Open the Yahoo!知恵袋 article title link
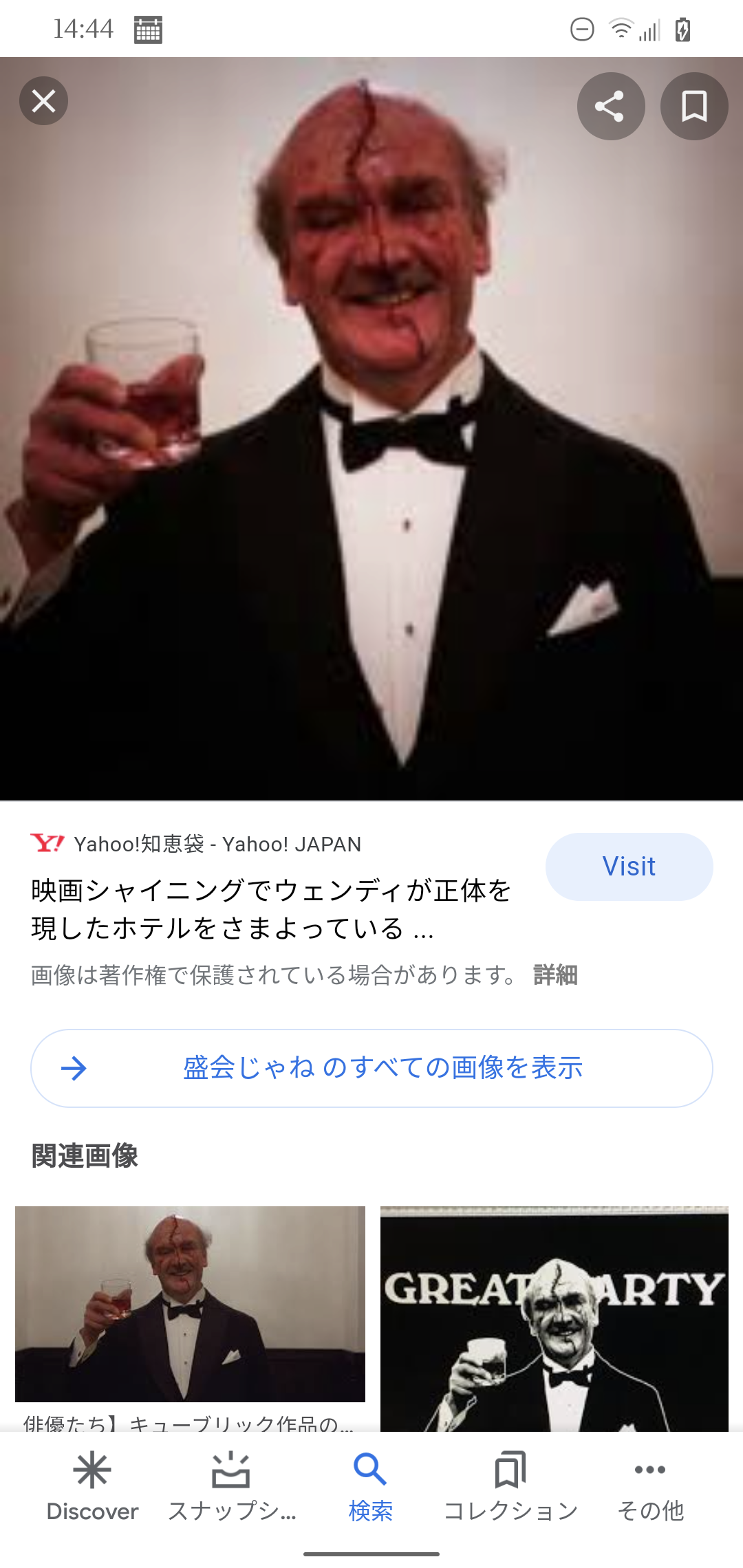The height and width of the screenshot is (1568, 743). click(x=270, y=909)
